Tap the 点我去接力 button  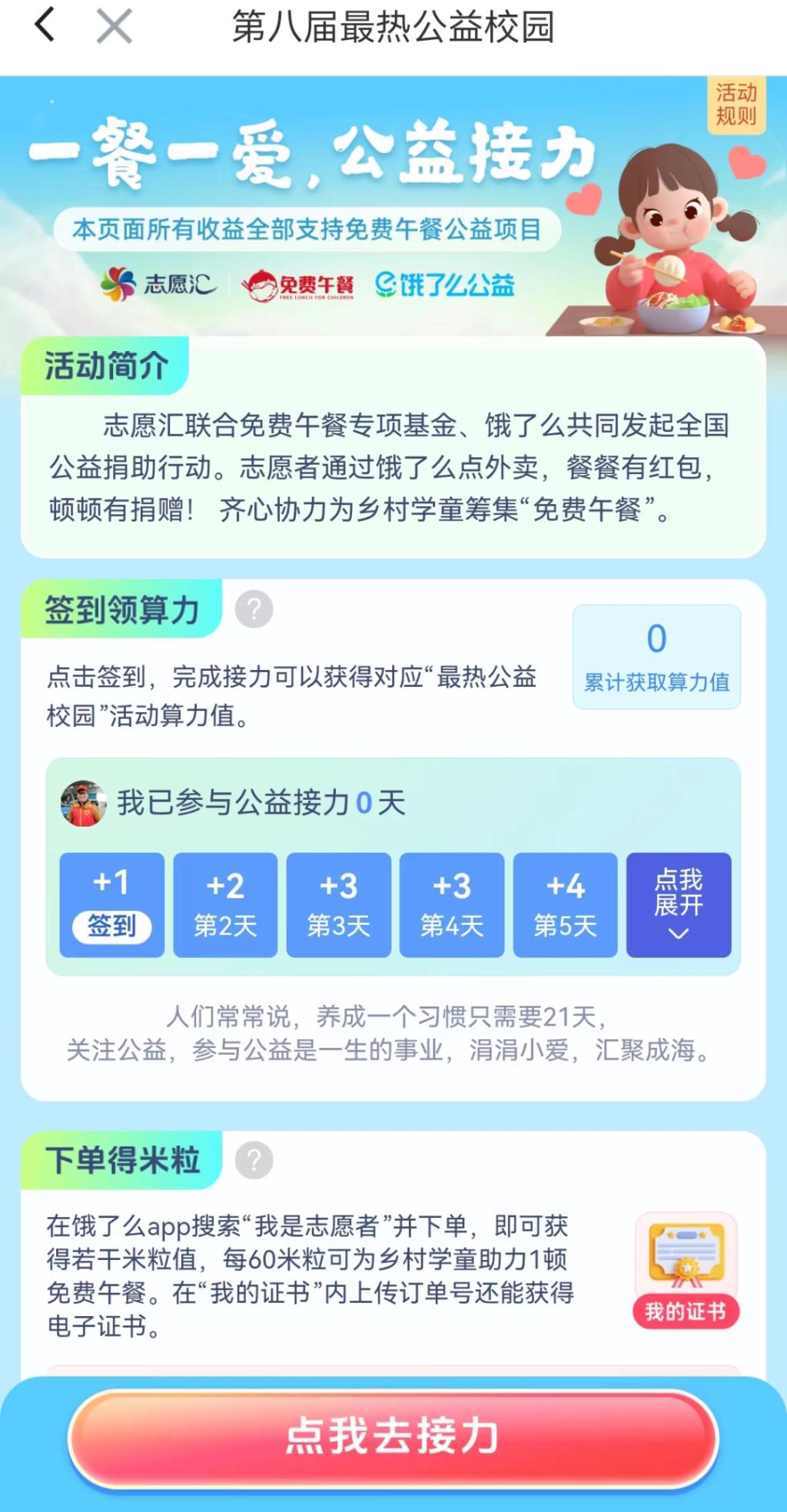(393, 1437)
